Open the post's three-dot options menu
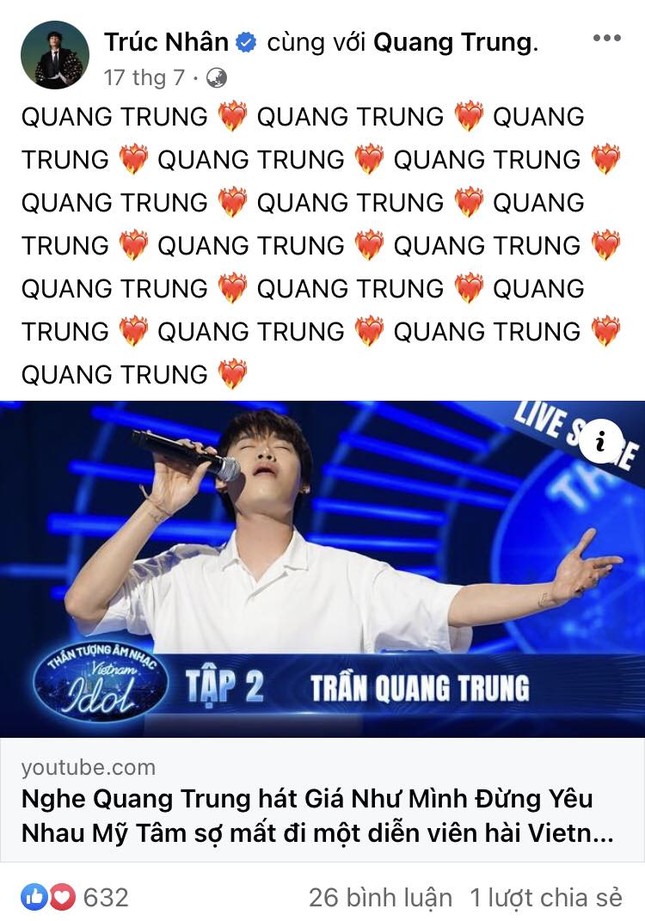 [607, 39]
